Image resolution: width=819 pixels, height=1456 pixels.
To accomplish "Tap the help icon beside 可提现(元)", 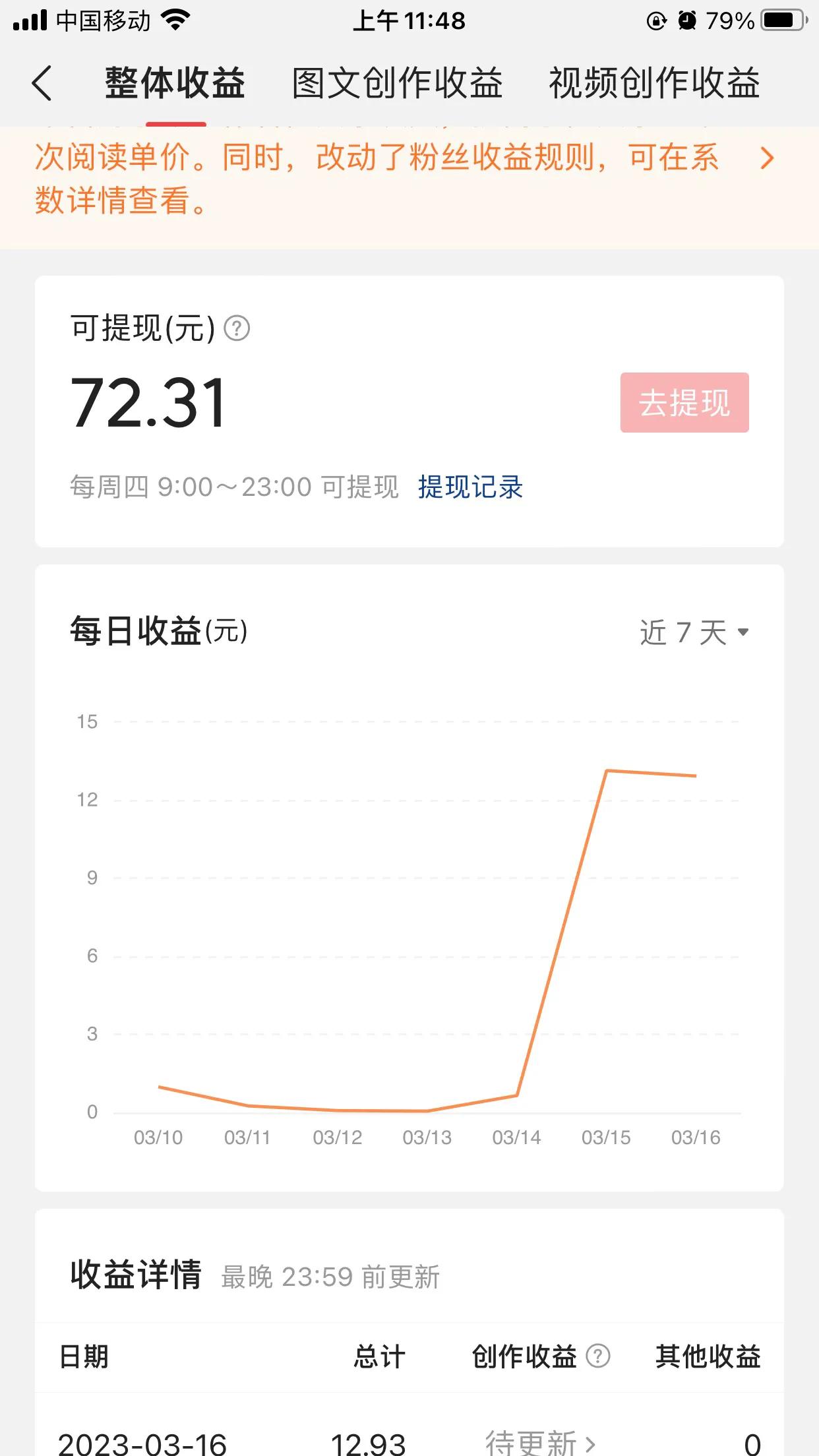I will (x=237, y=328).
